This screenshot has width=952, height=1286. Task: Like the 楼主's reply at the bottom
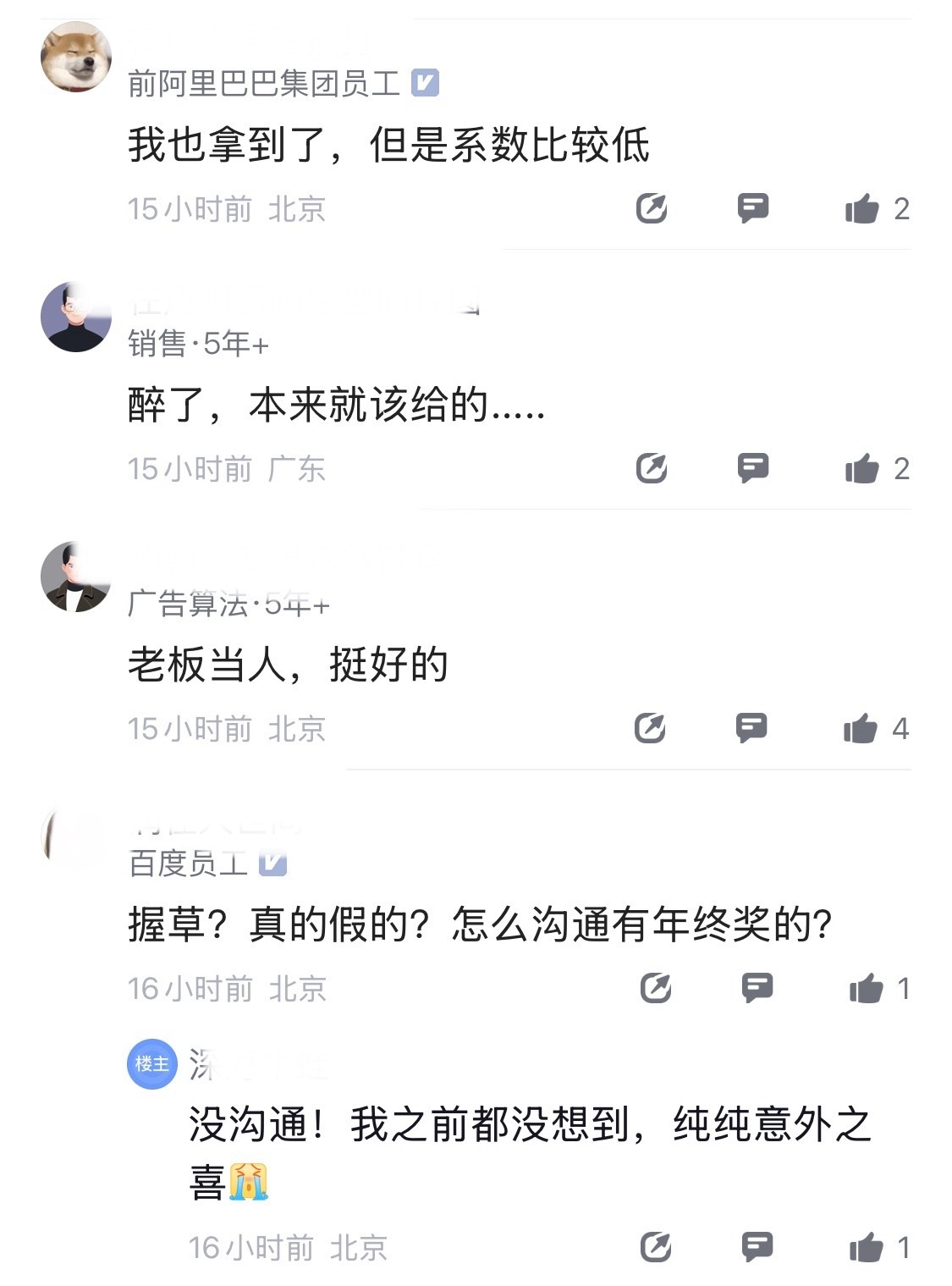(865, 1246)
